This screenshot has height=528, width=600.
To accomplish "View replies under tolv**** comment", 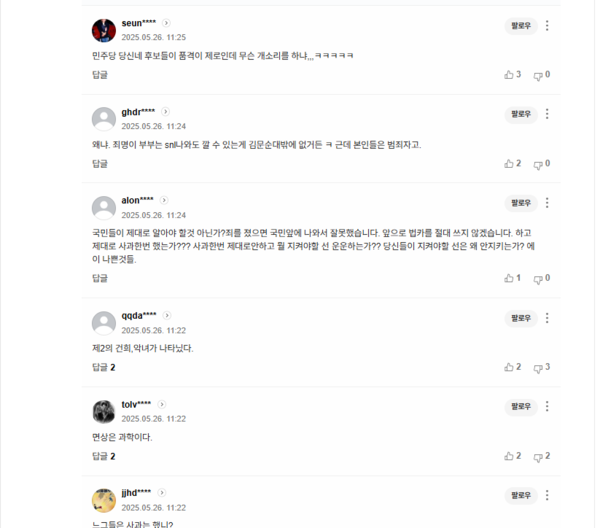I will [x=104, y=456].
